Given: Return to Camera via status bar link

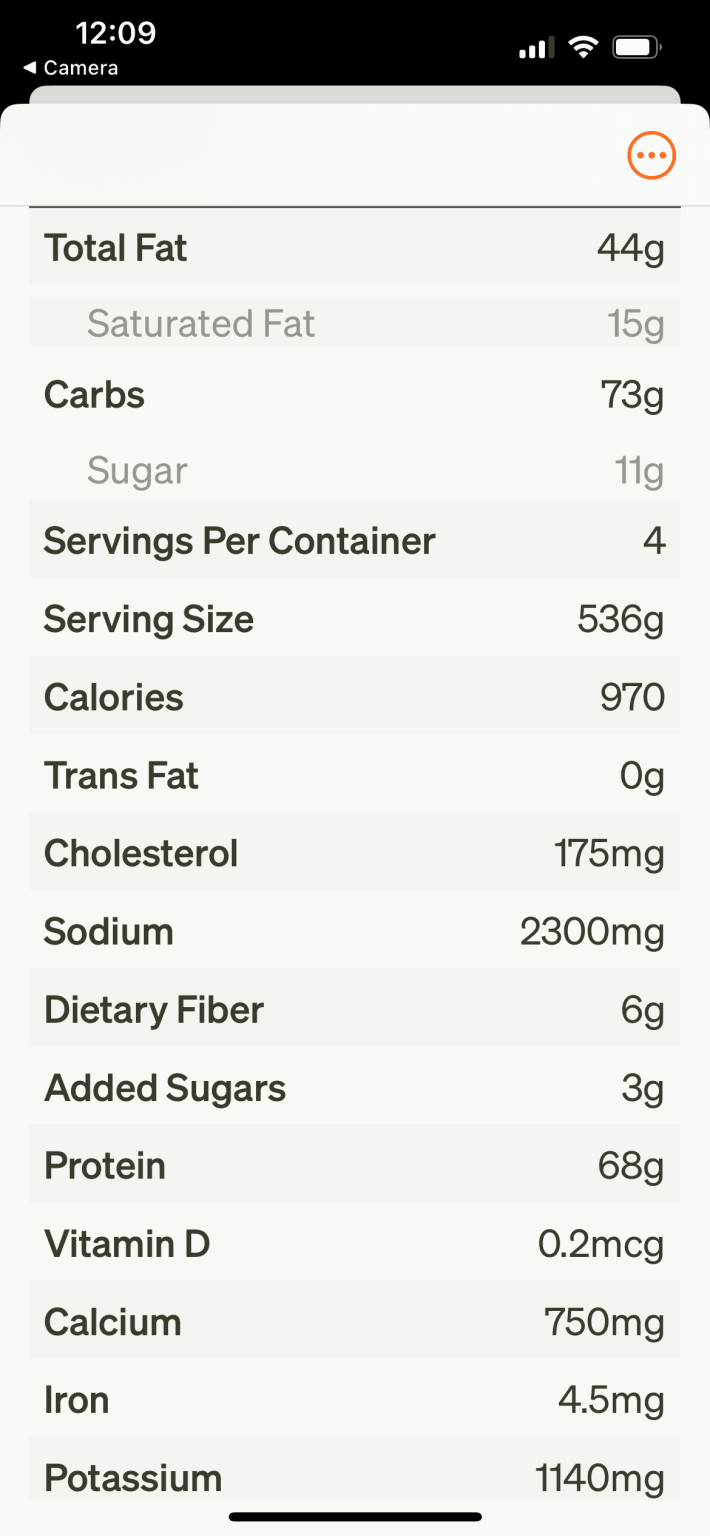Looking at the screenshot, I should click(x=70, y=68).
